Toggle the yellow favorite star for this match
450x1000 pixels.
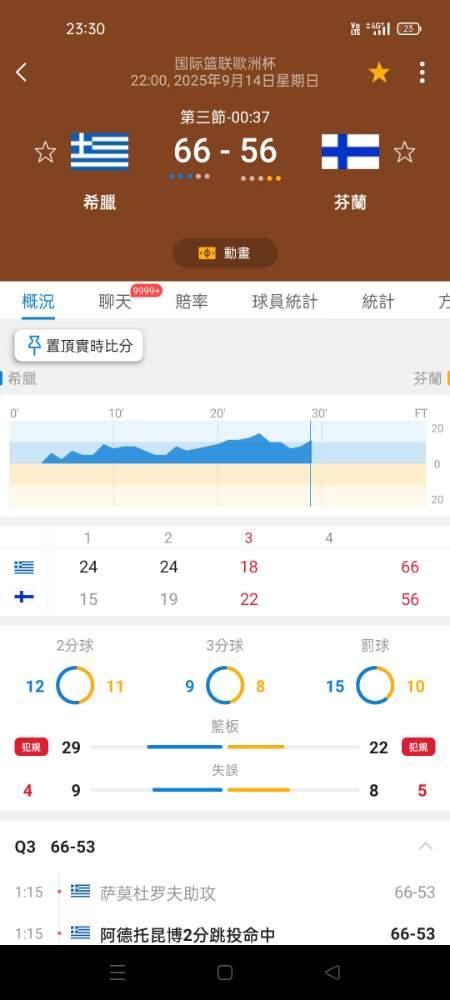379,73
